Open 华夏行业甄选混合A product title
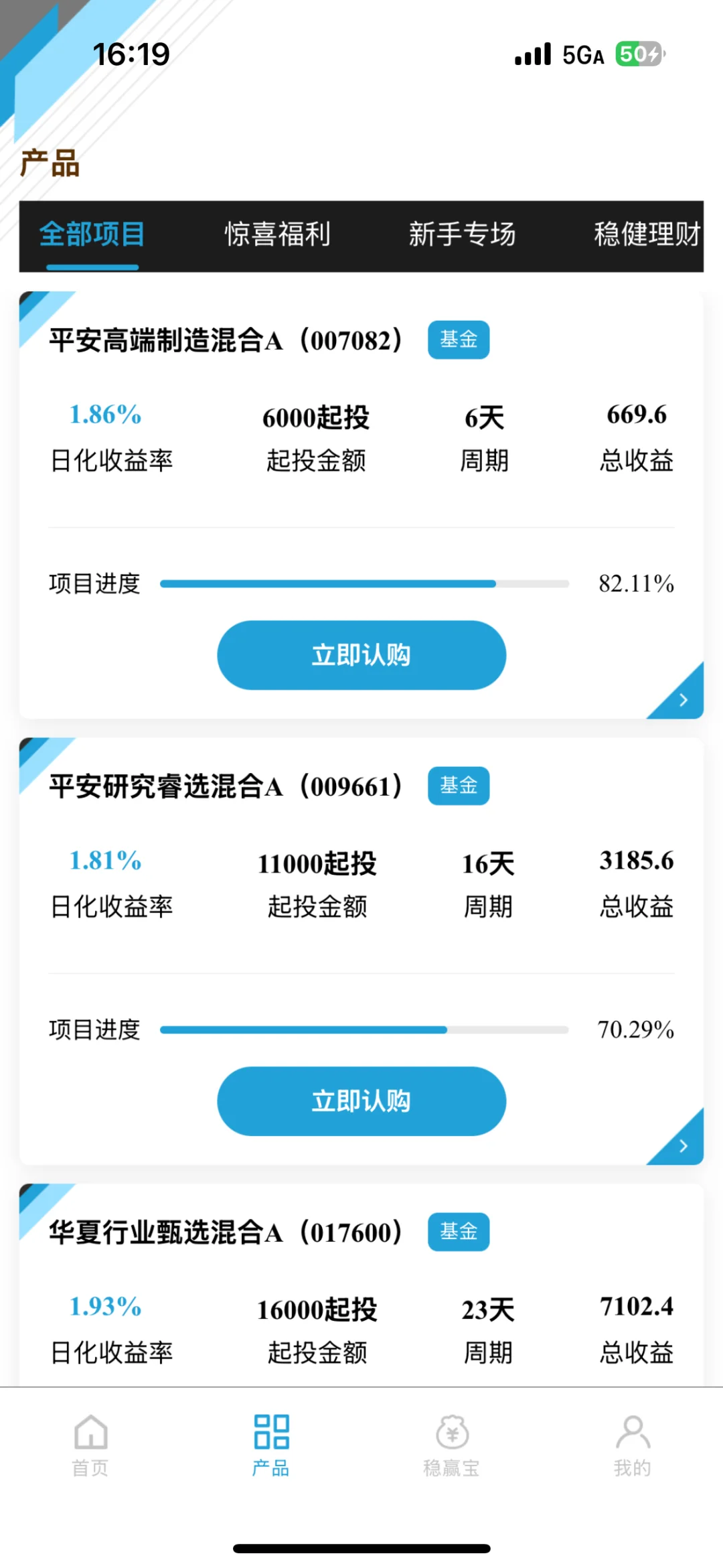Image resolution: width=723 pixels, height=1568 pixels. 226,1231
